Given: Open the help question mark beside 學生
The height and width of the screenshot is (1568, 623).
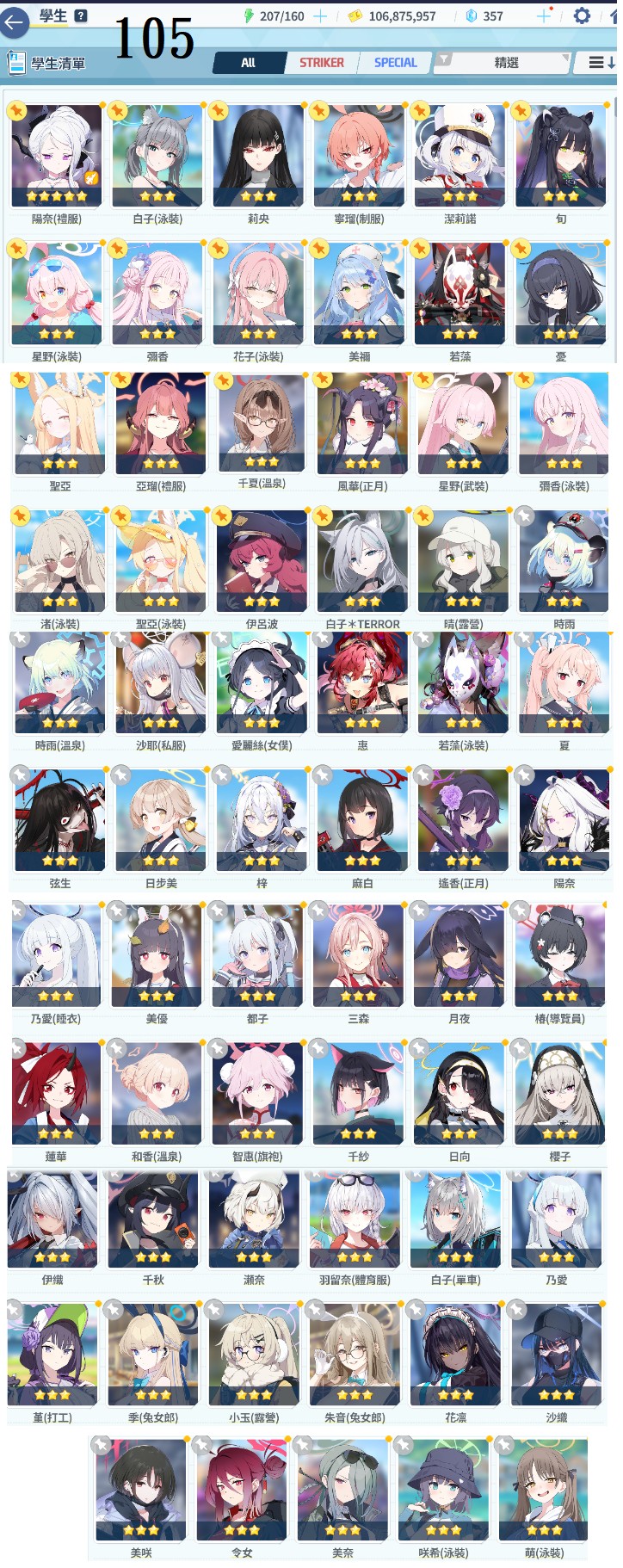Looking at the screenshot, I should point(81,15).
